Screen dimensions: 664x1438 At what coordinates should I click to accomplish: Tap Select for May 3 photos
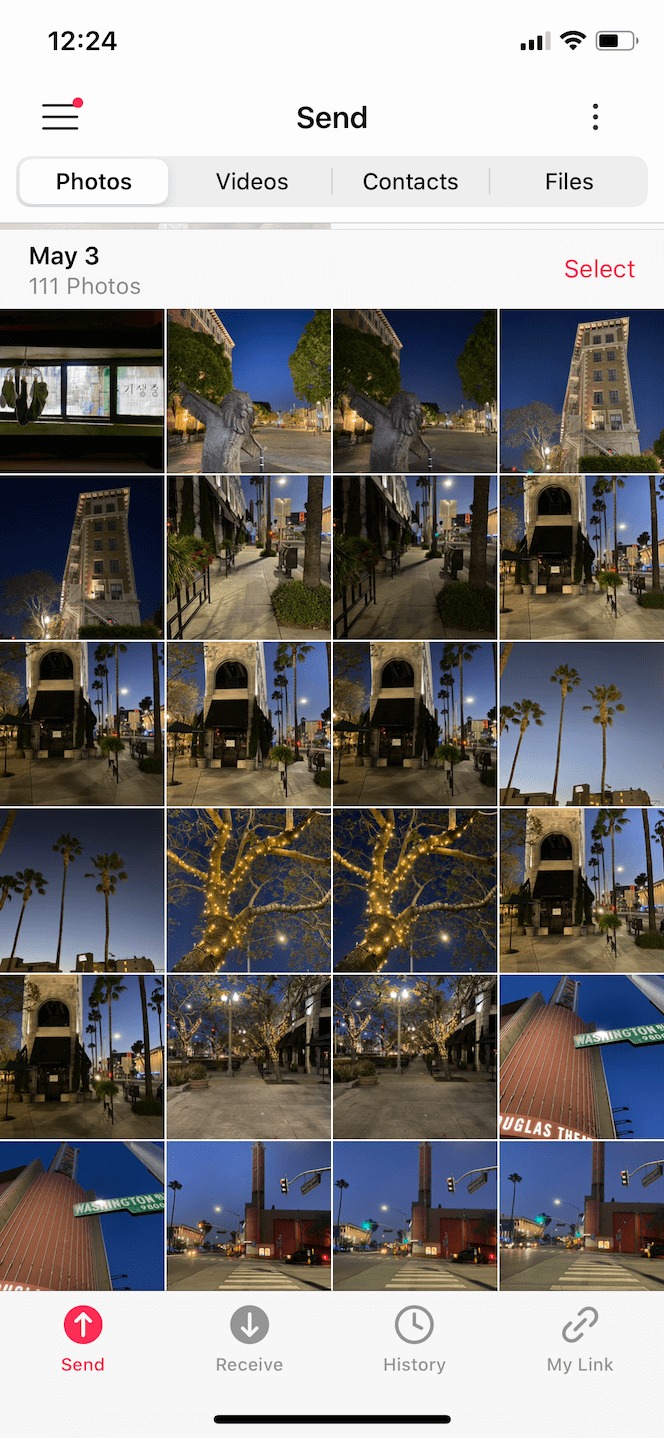point(599,269)
